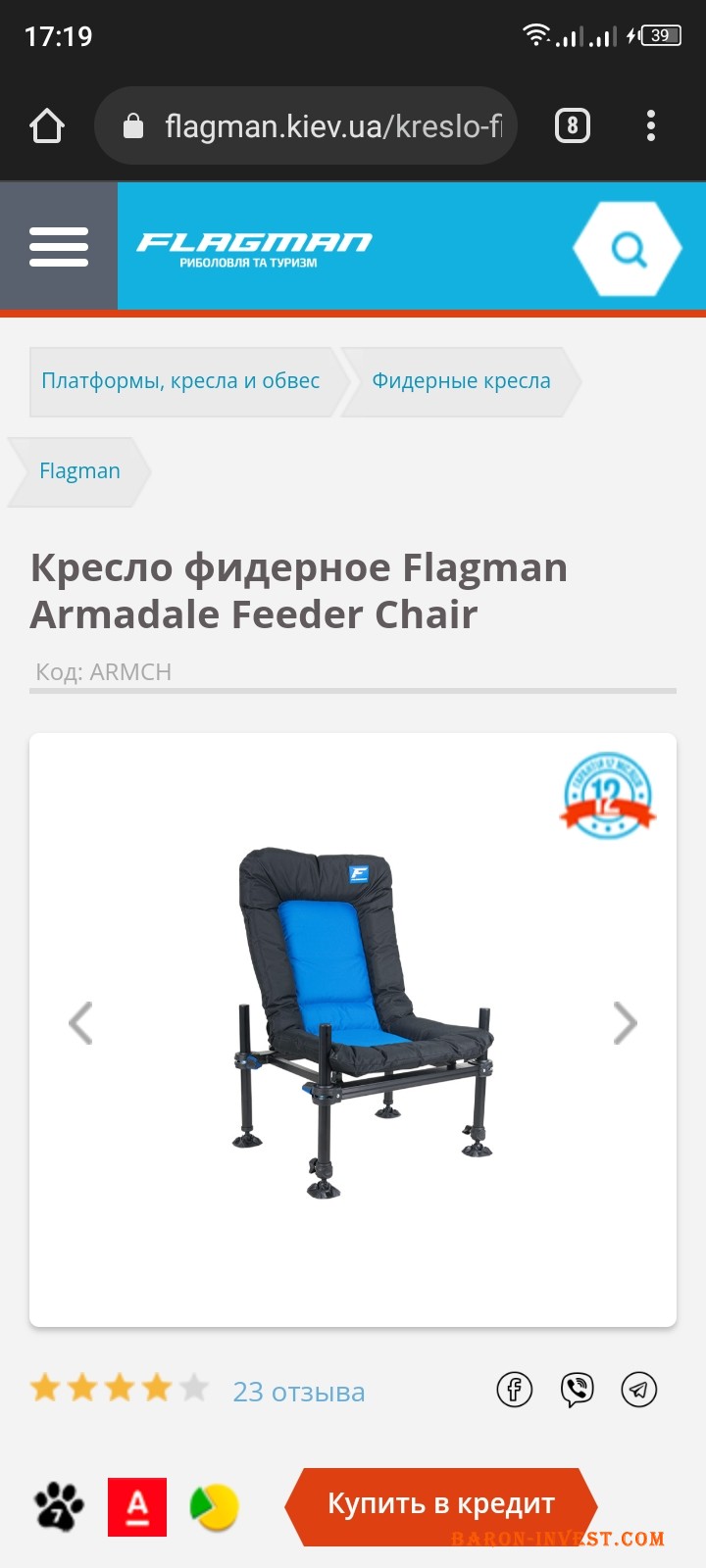Open the tab switcher showing 8 tabs

[573, 125]
